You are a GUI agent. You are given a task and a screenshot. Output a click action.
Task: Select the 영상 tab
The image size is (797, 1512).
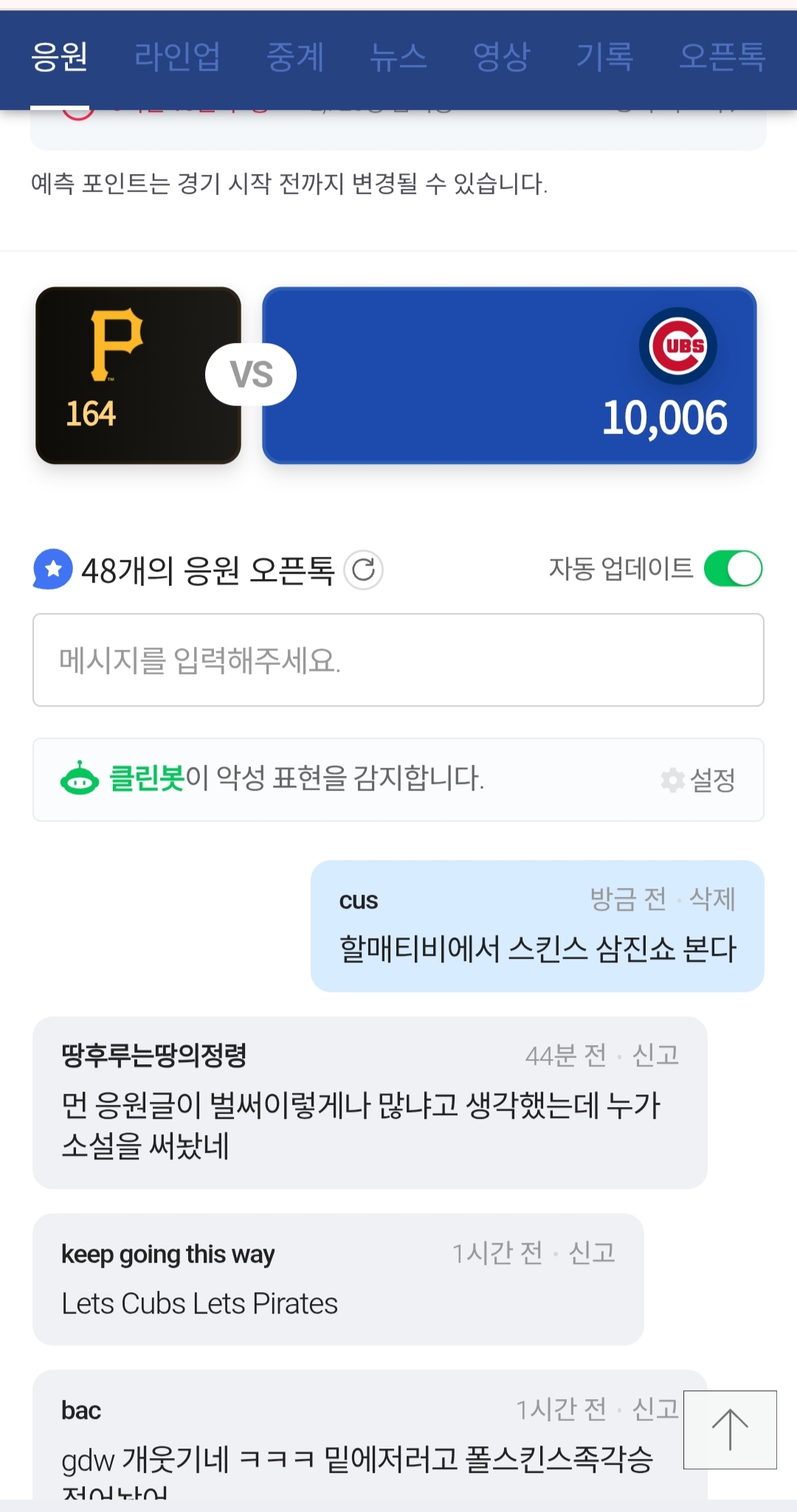pos(502,57)
